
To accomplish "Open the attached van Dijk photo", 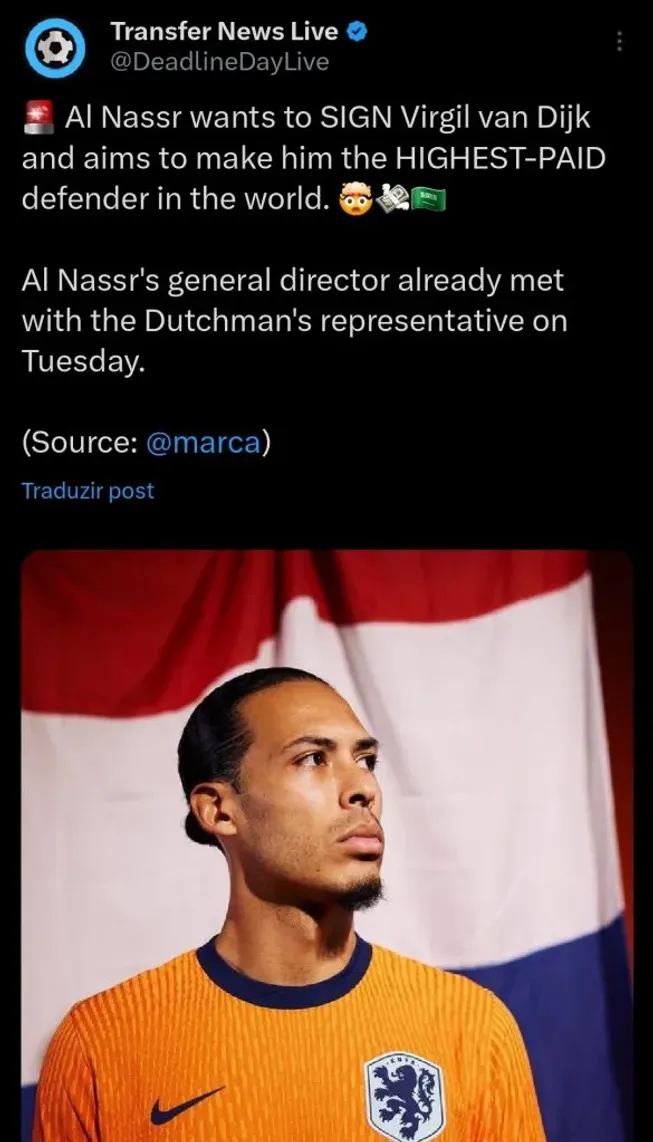I will click(326, 845).
